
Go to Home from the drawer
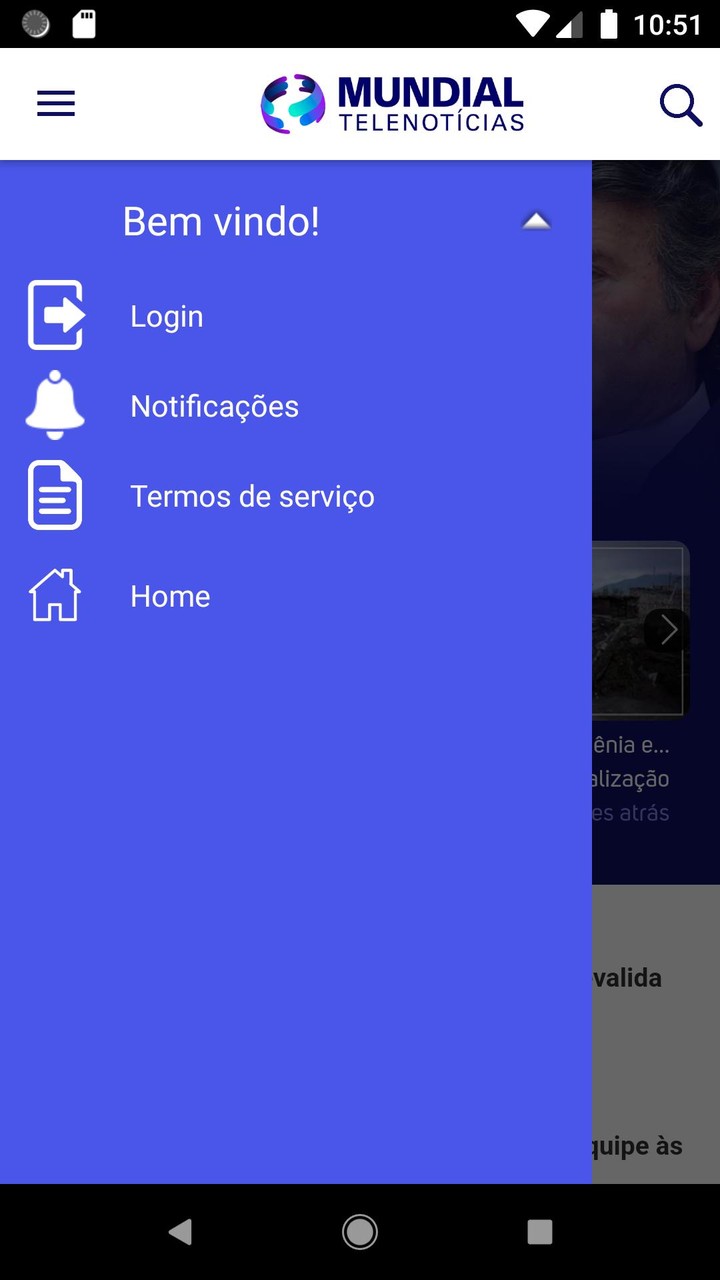170,595
